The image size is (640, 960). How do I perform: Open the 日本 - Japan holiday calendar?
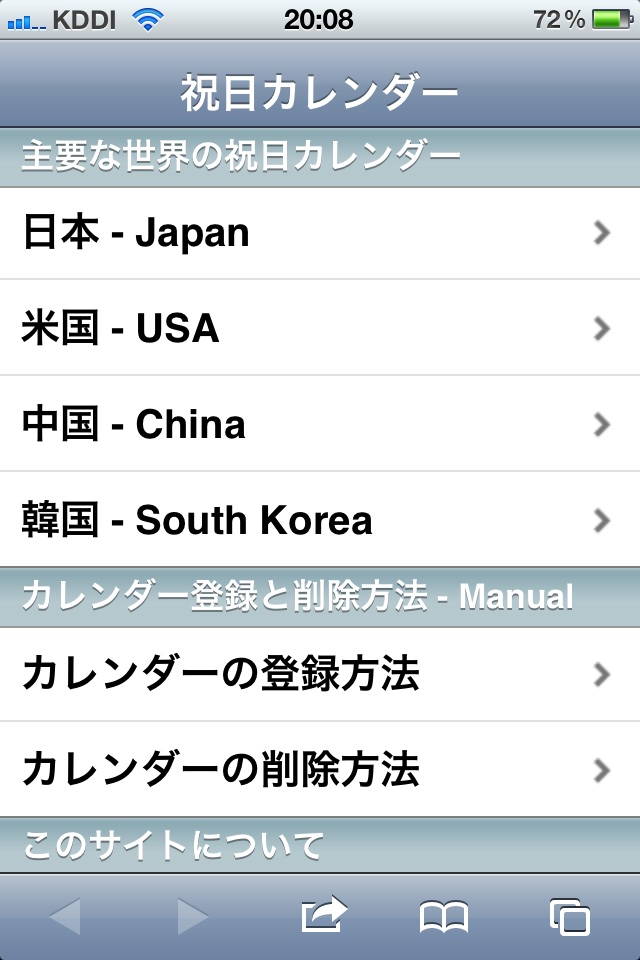point(320,233)
